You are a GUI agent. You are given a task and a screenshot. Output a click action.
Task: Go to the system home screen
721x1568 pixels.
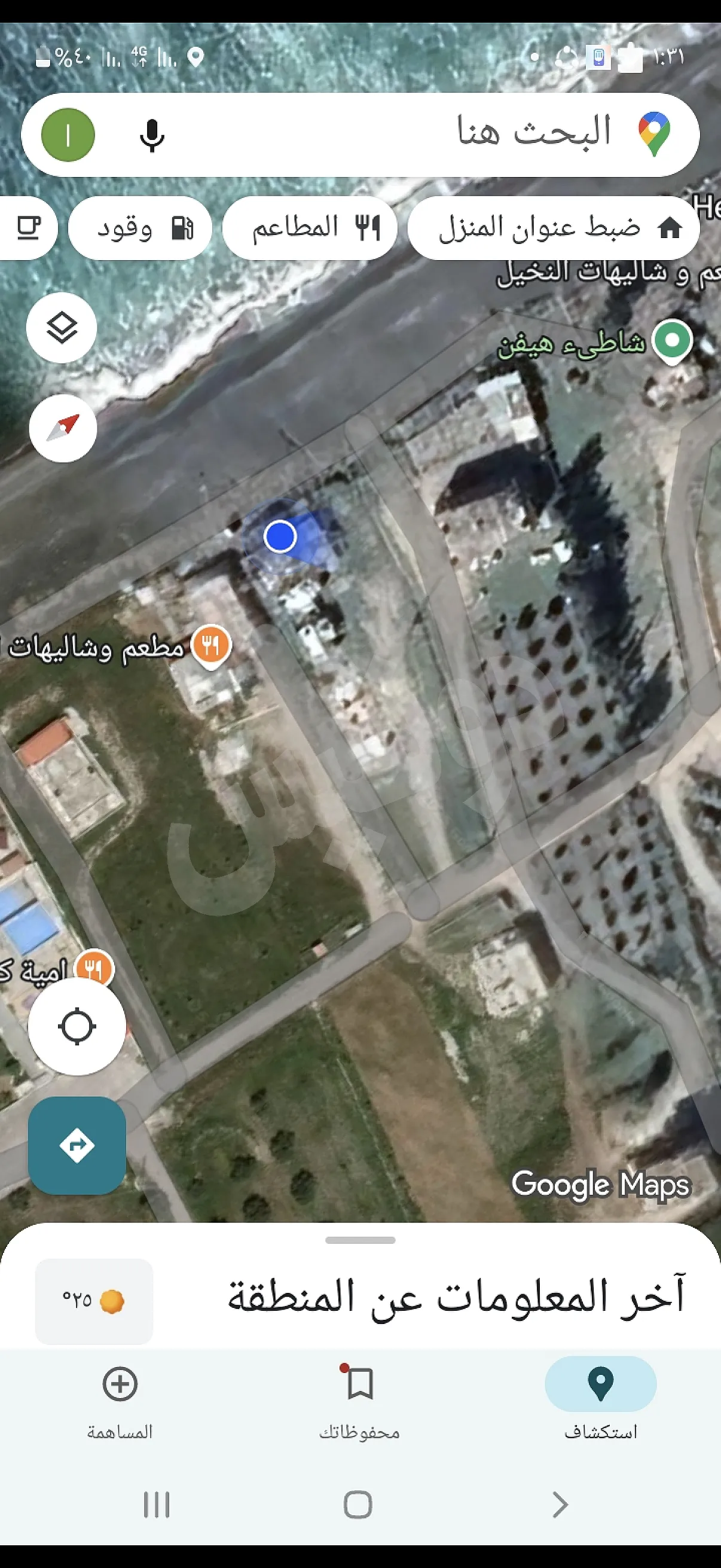[358, 1504]
